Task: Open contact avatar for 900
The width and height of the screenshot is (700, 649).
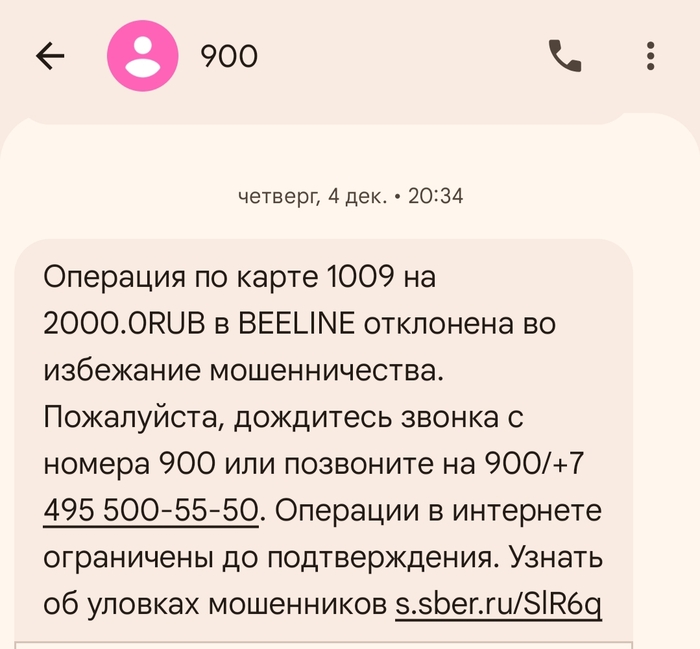Action: click(x=143, y=56)
